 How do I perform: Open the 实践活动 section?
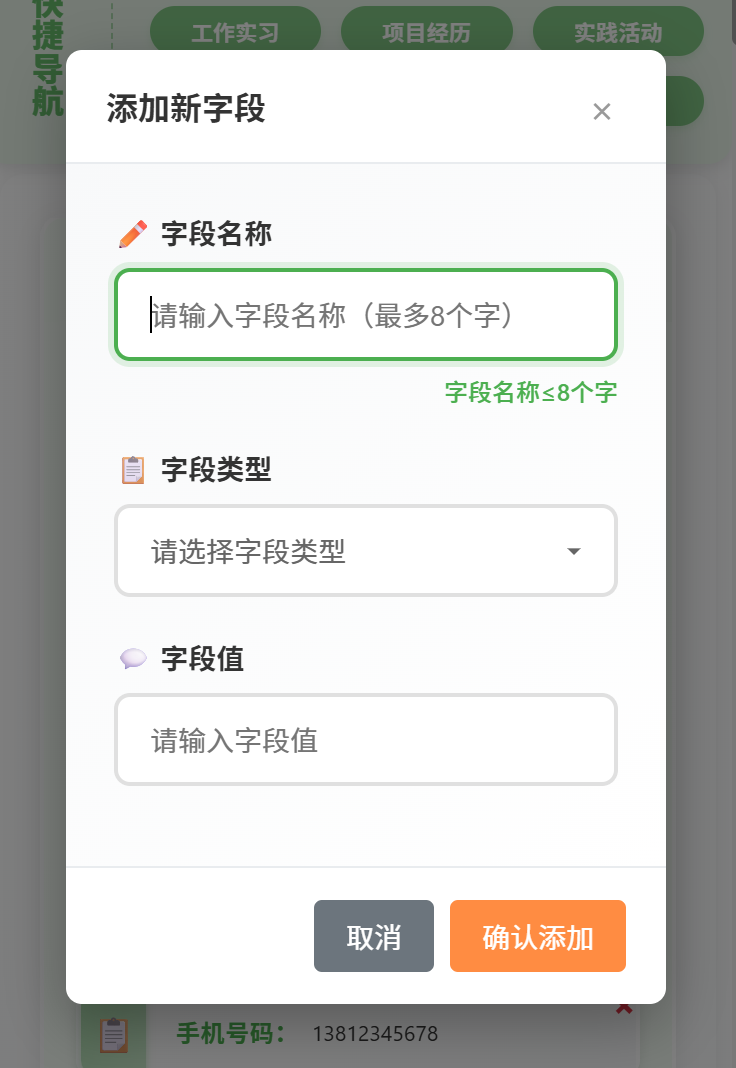(619, 31)
